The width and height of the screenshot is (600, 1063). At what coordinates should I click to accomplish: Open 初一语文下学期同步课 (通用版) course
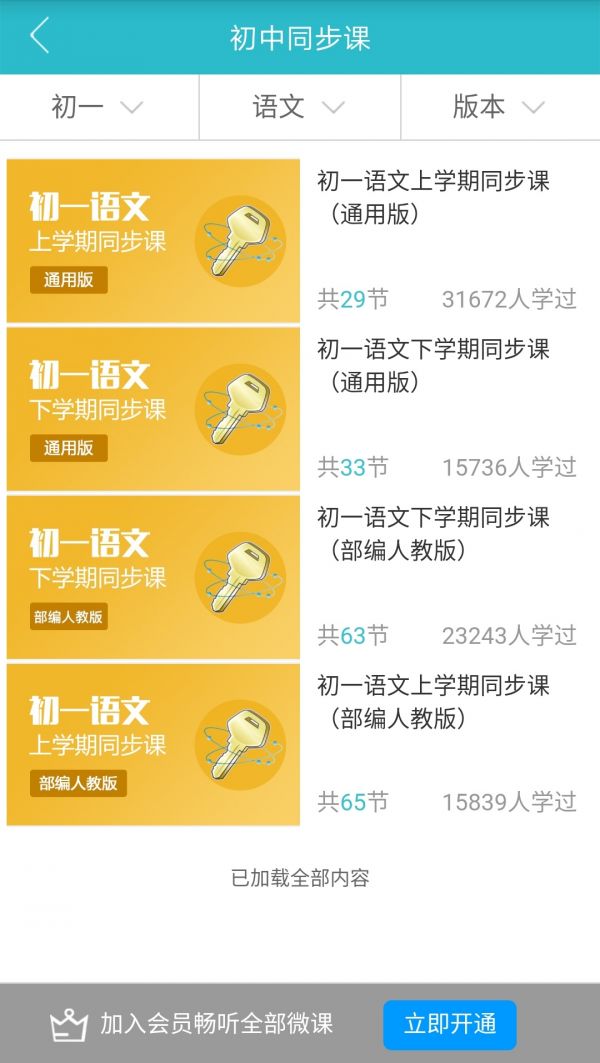300,409
